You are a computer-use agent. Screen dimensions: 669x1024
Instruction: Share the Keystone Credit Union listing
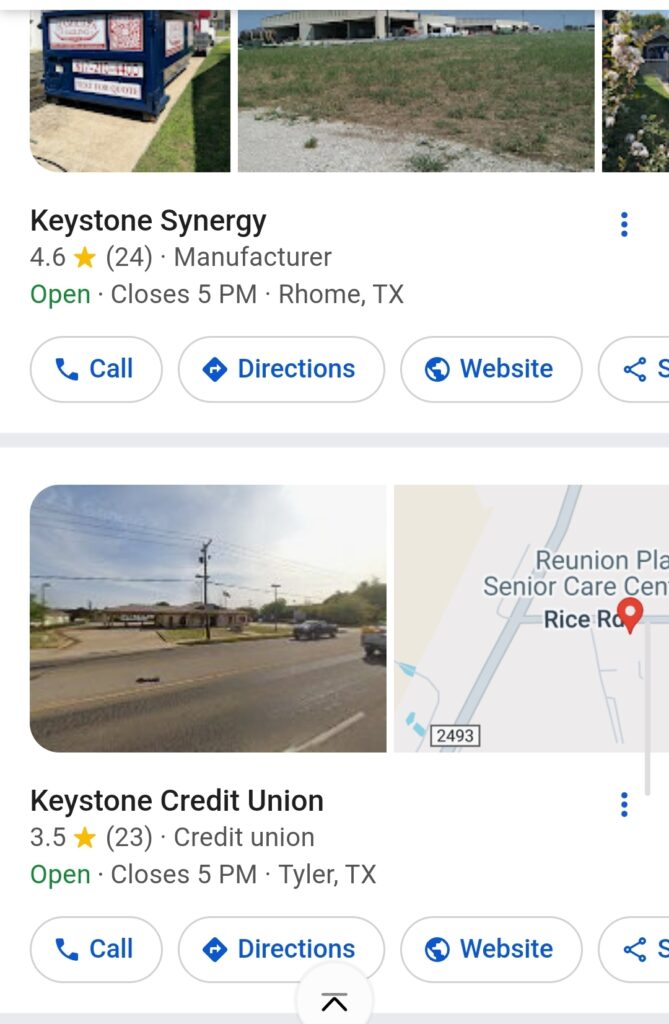pyautogui.click(x=640, y=949)
